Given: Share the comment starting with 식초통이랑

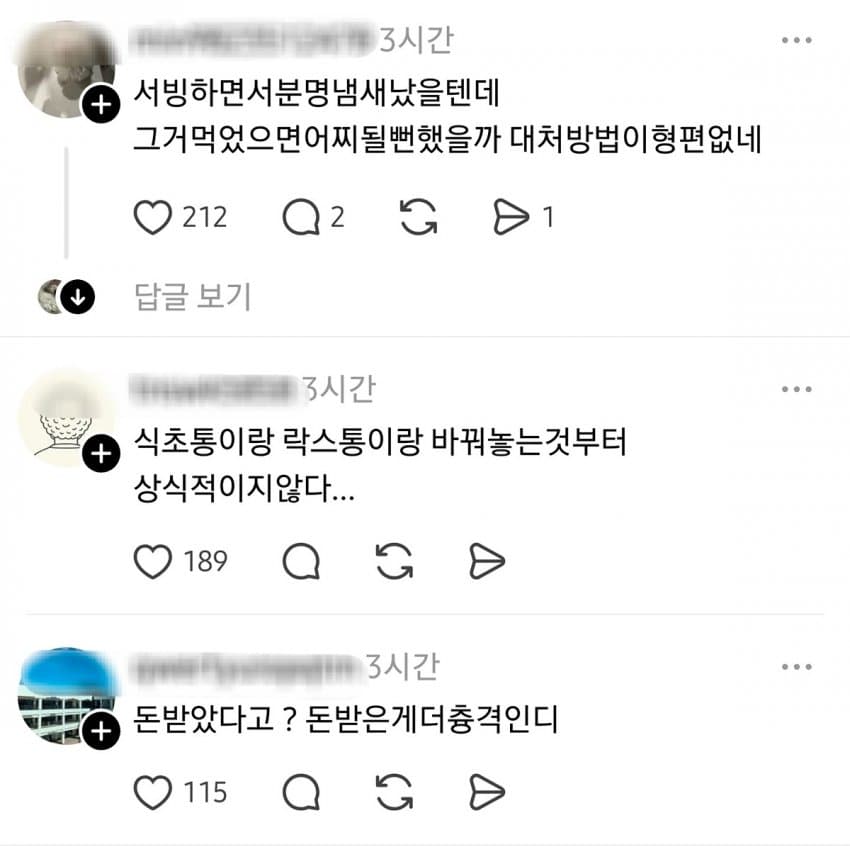Looking at the screenshot, I should pos(487,562).
